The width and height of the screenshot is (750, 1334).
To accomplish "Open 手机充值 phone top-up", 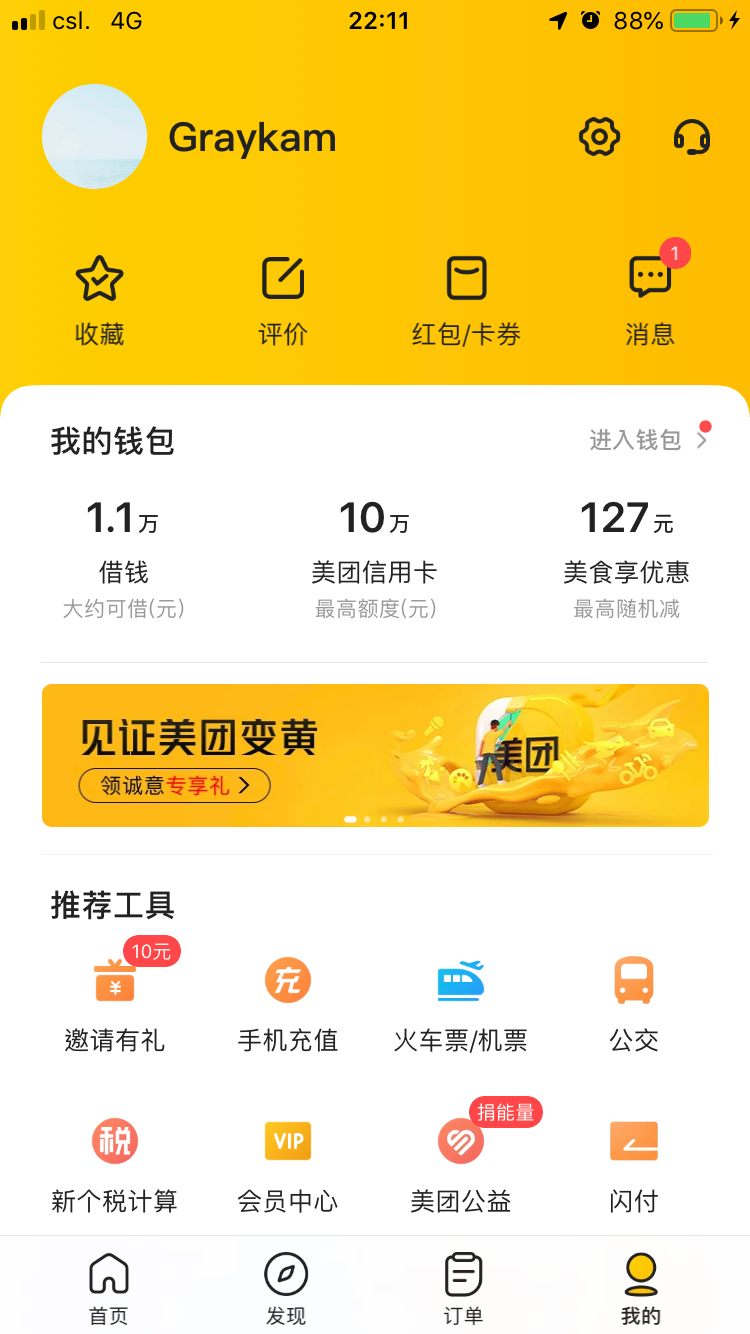I will click(x=288, y=1004).
